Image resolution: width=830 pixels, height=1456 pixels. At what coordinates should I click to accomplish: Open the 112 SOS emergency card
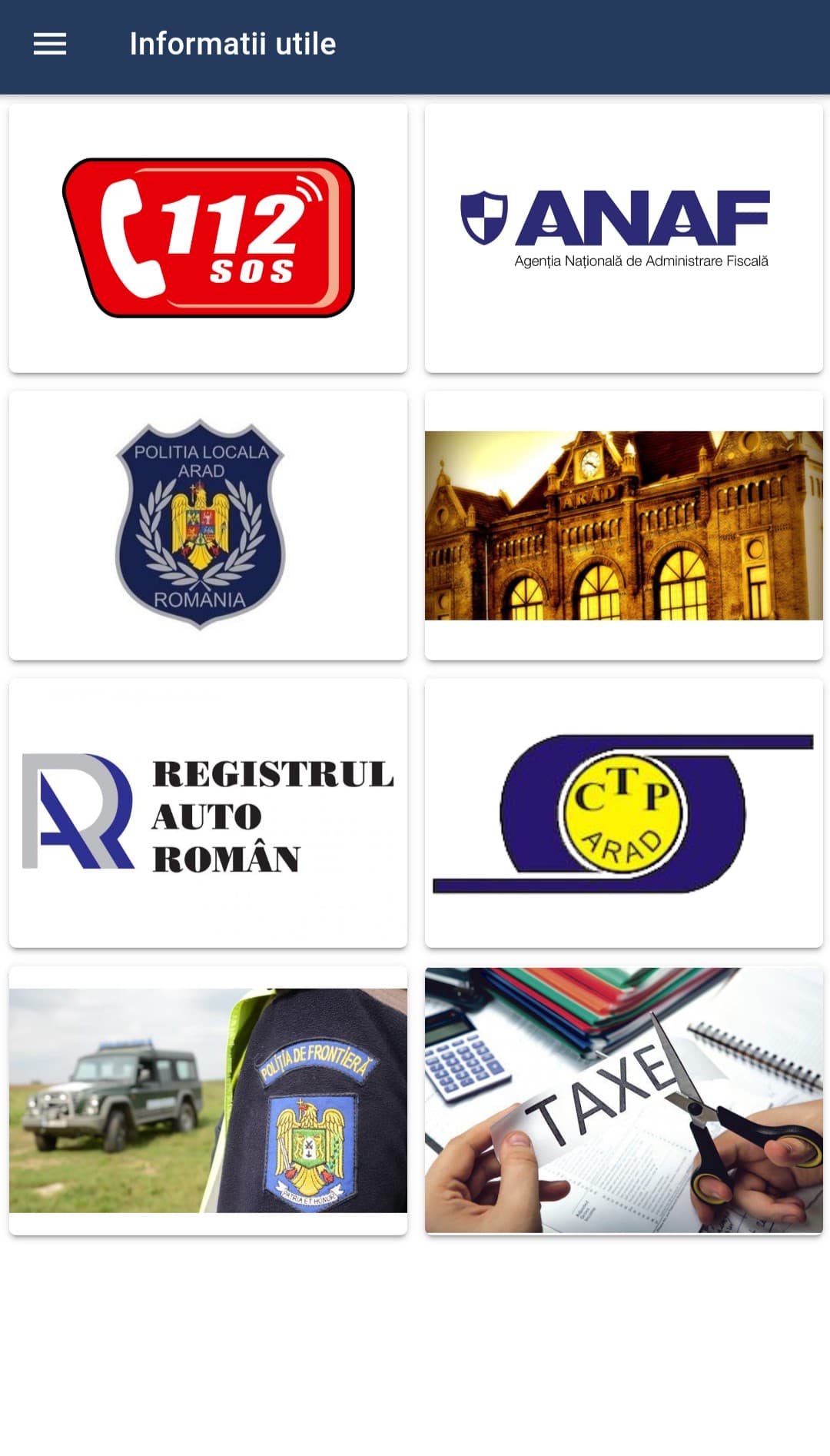point(208,238)
